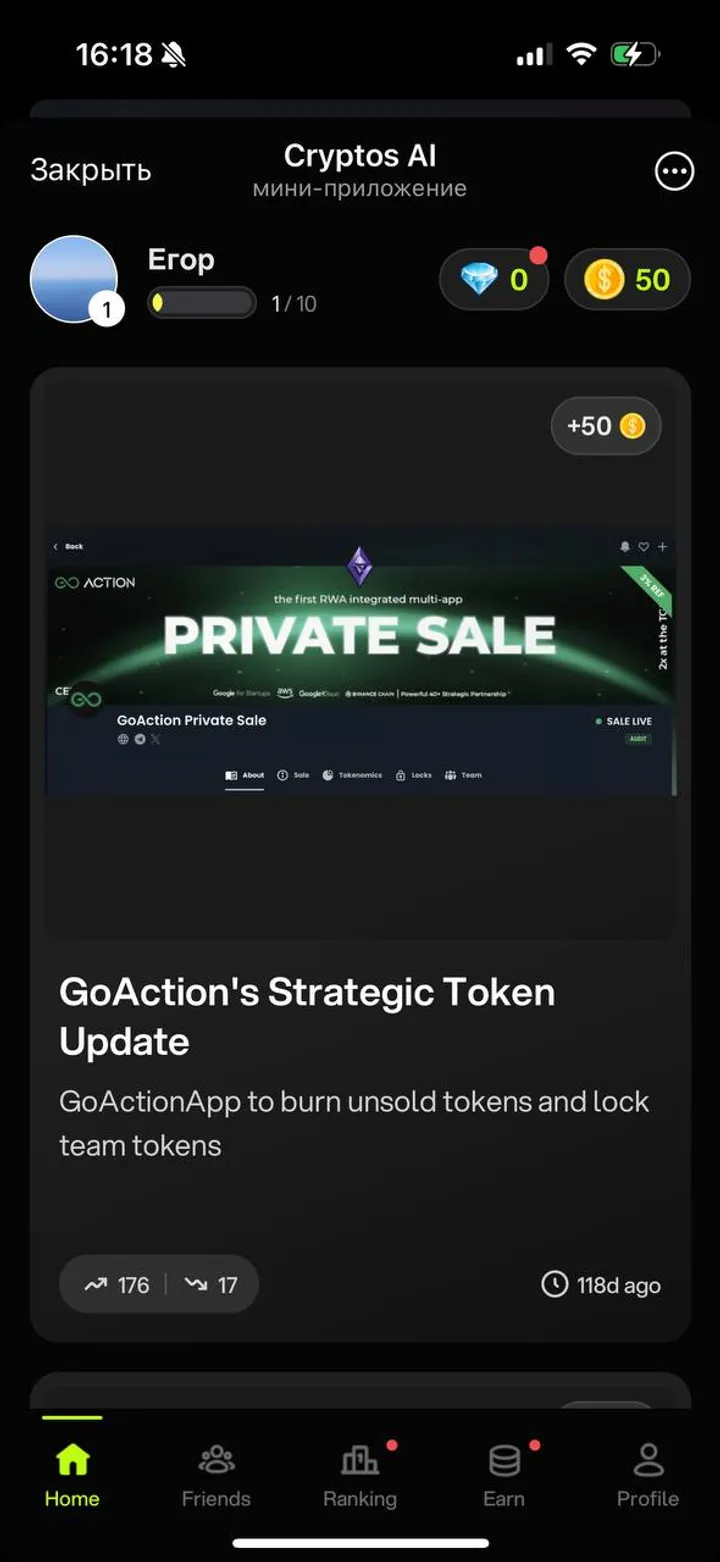Tap Закрыть to close the mini-app
This screenshot has height=1562, width=720.
coord(90,170)
